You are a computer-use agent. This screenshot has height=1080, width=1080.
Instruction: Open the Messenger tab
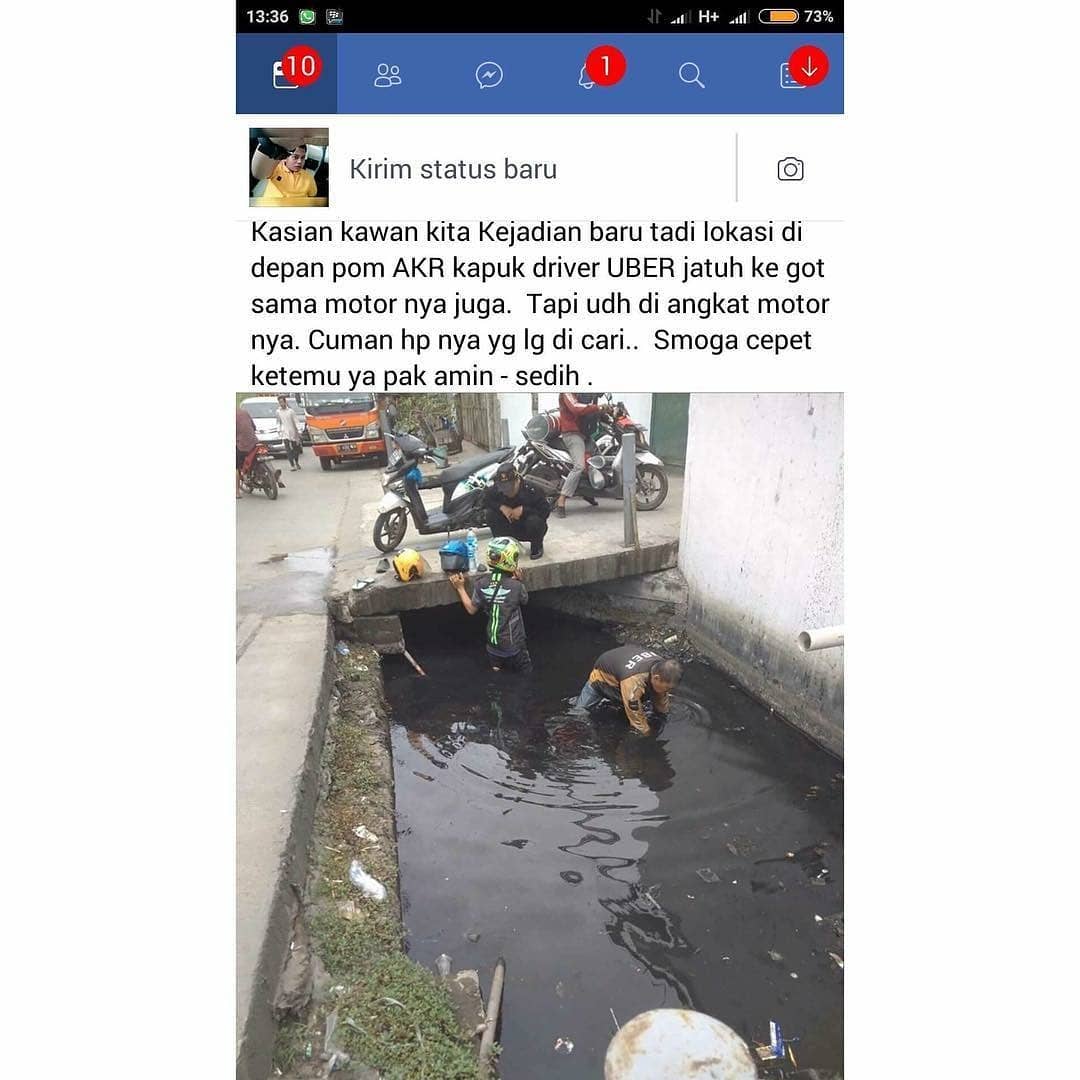tap(489, 75)
